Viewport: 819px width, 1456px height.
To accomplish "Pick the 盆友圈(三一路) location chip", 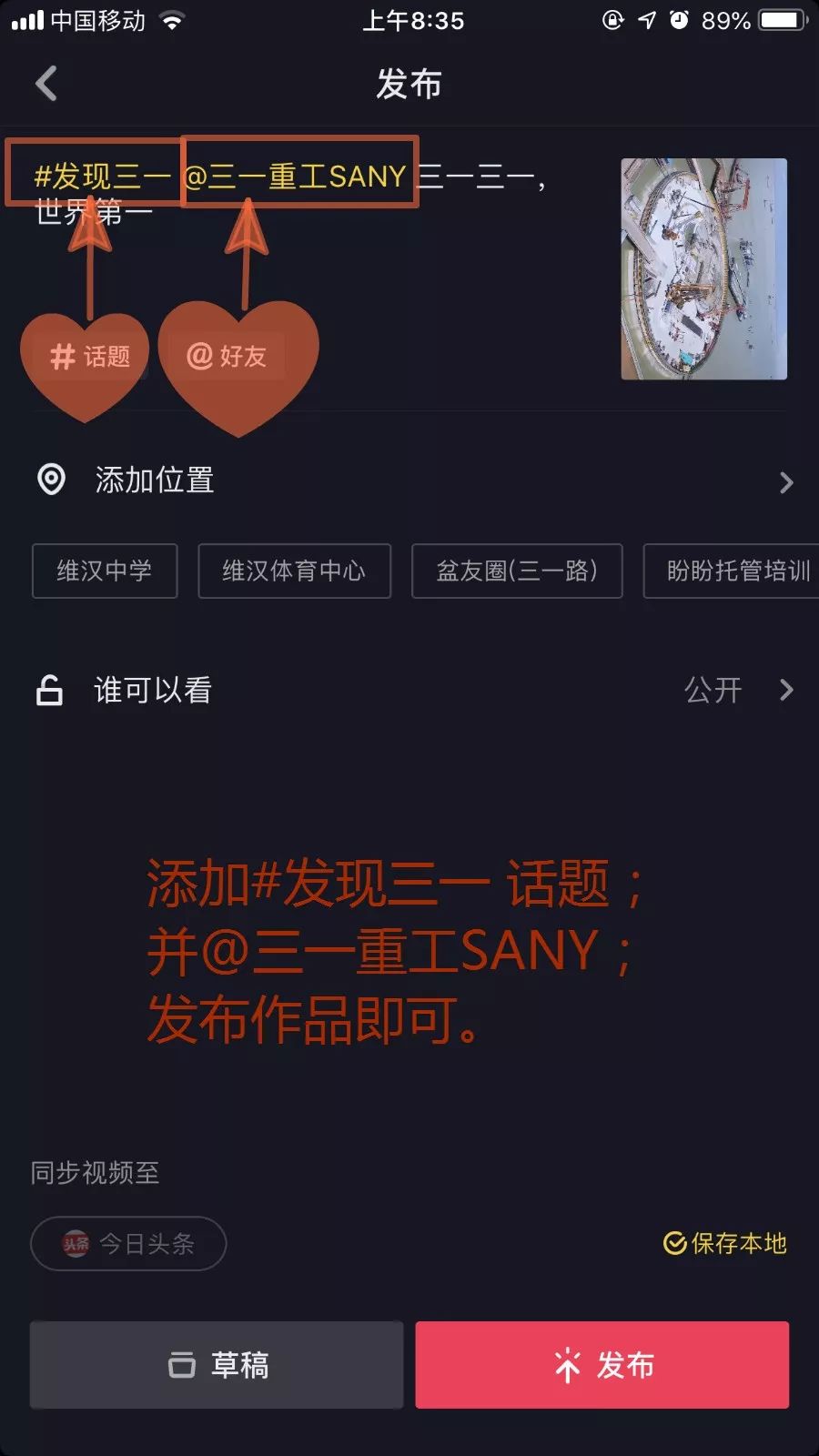I will [x=517, y=571].
